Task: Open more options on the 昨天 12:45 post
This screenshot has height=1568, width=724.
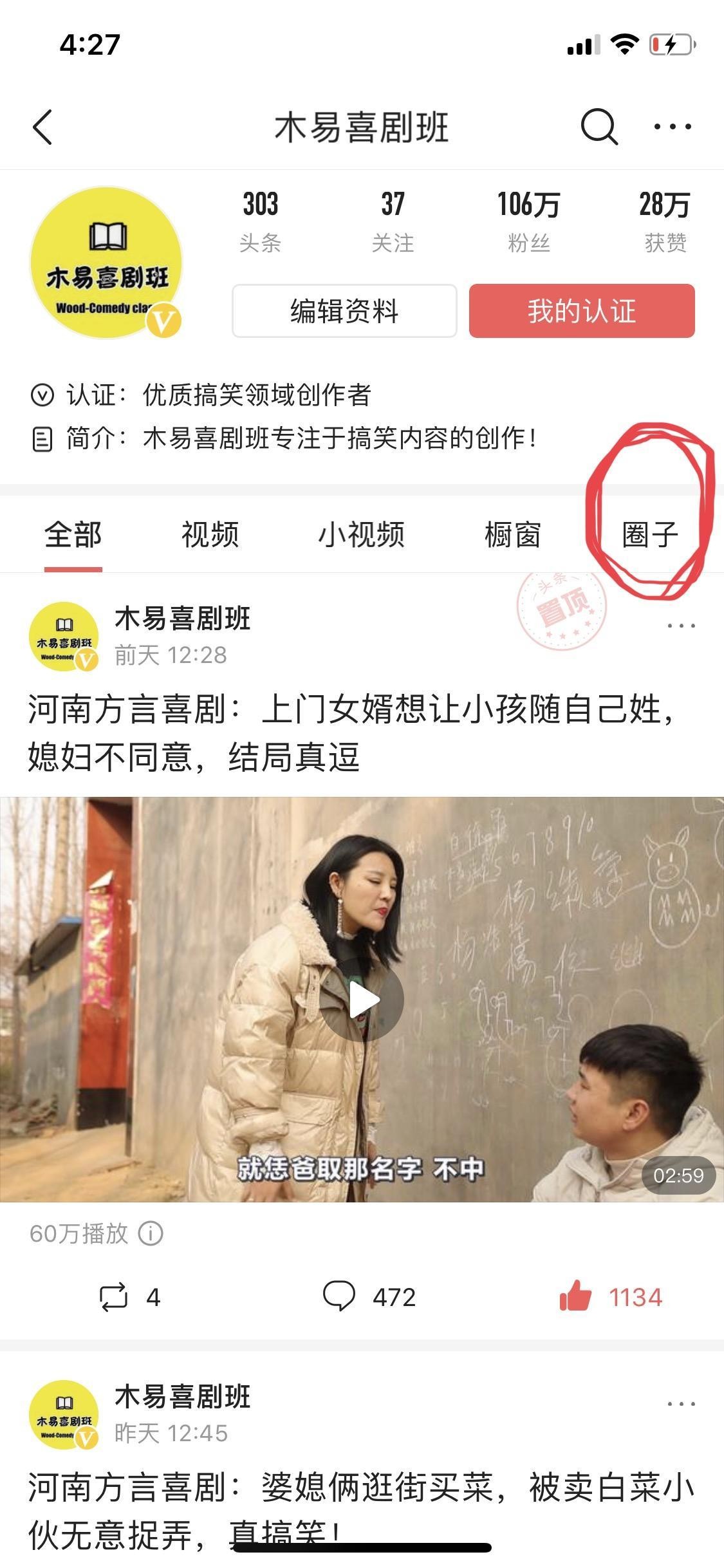Action: pos(681,1404)
